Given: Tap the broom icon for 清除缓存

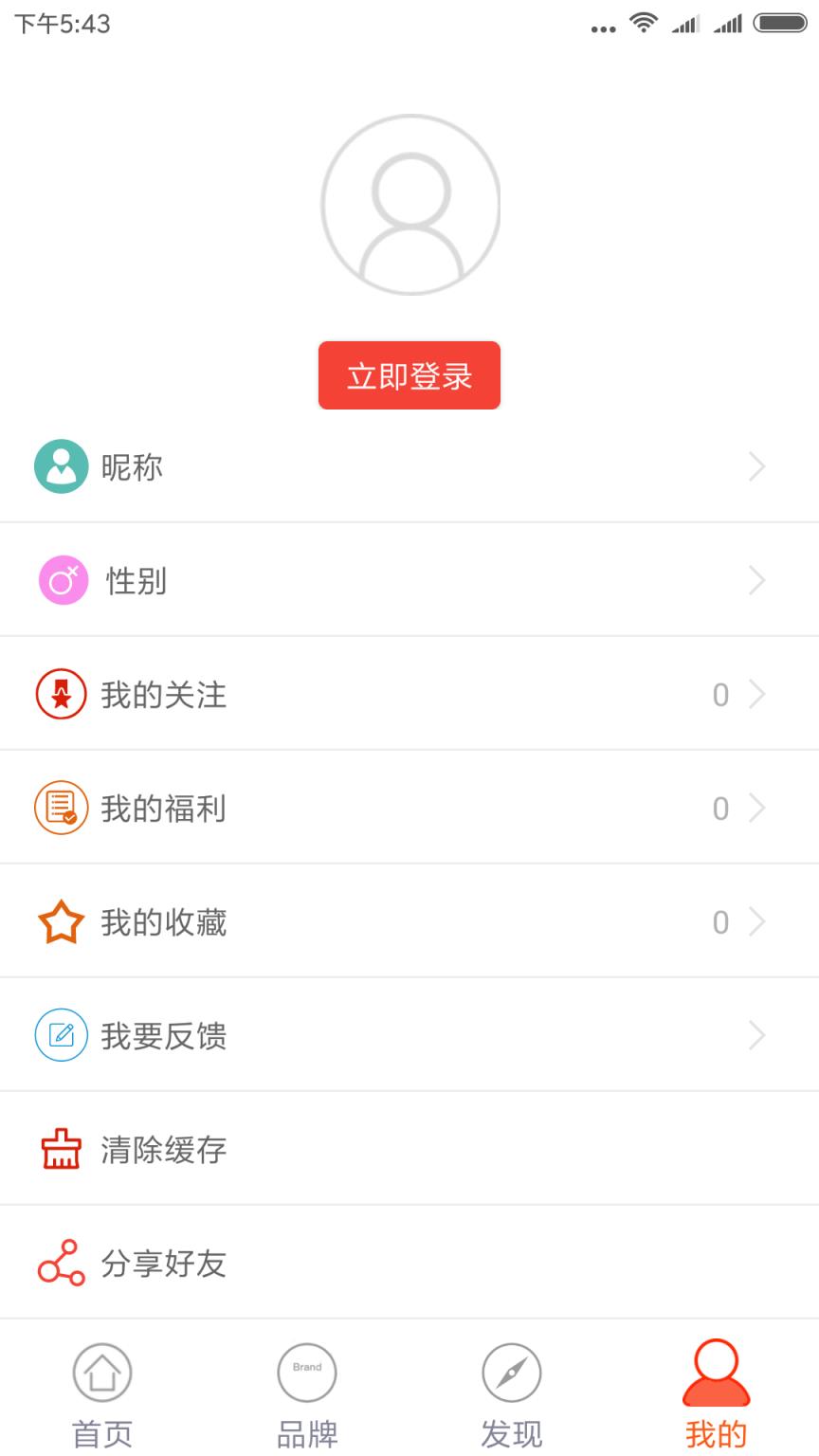Looking at the screenshot, I should [x=62, y=1149].
